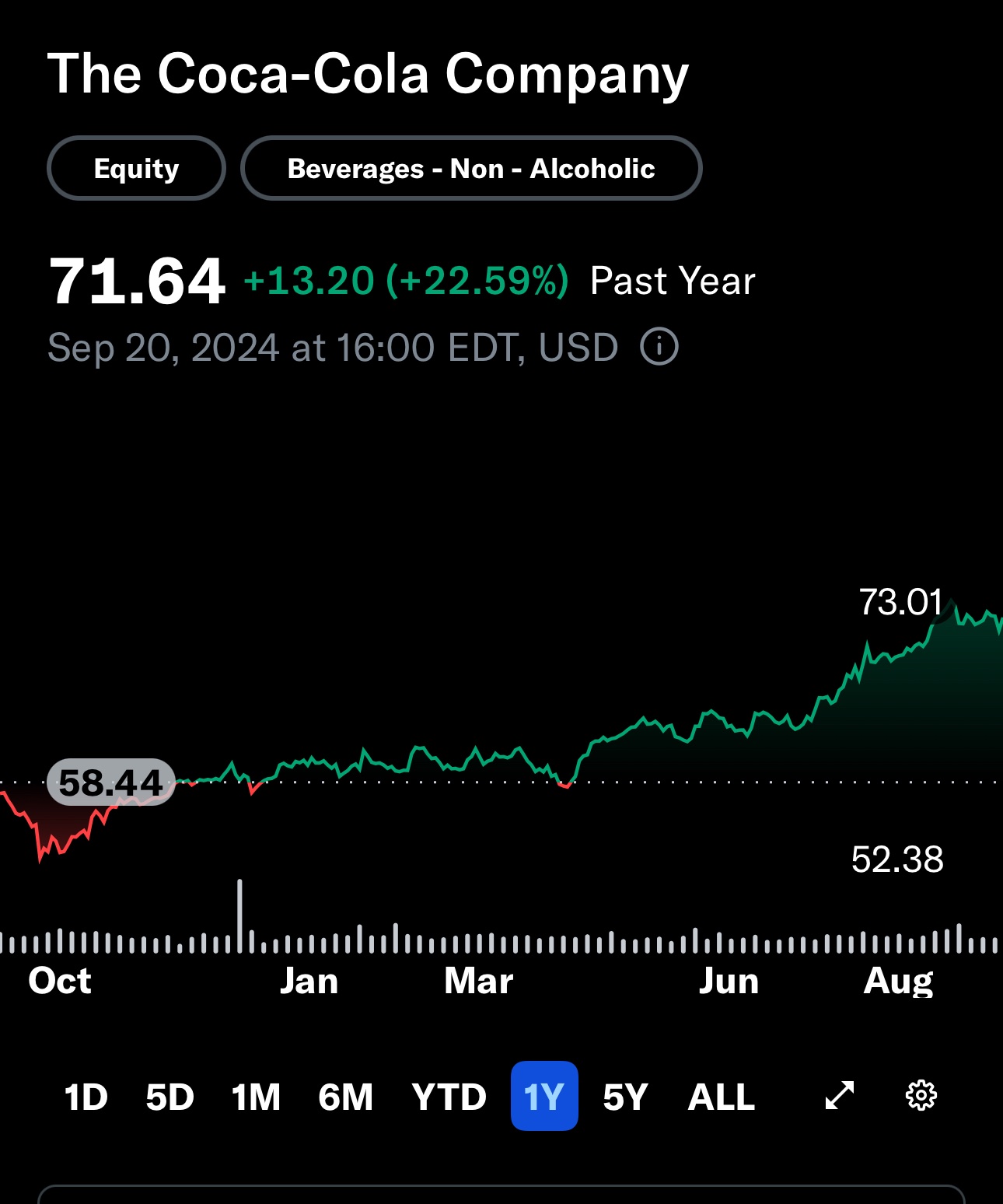
Task: Select the Equity chip
Action: click(136, 168)
